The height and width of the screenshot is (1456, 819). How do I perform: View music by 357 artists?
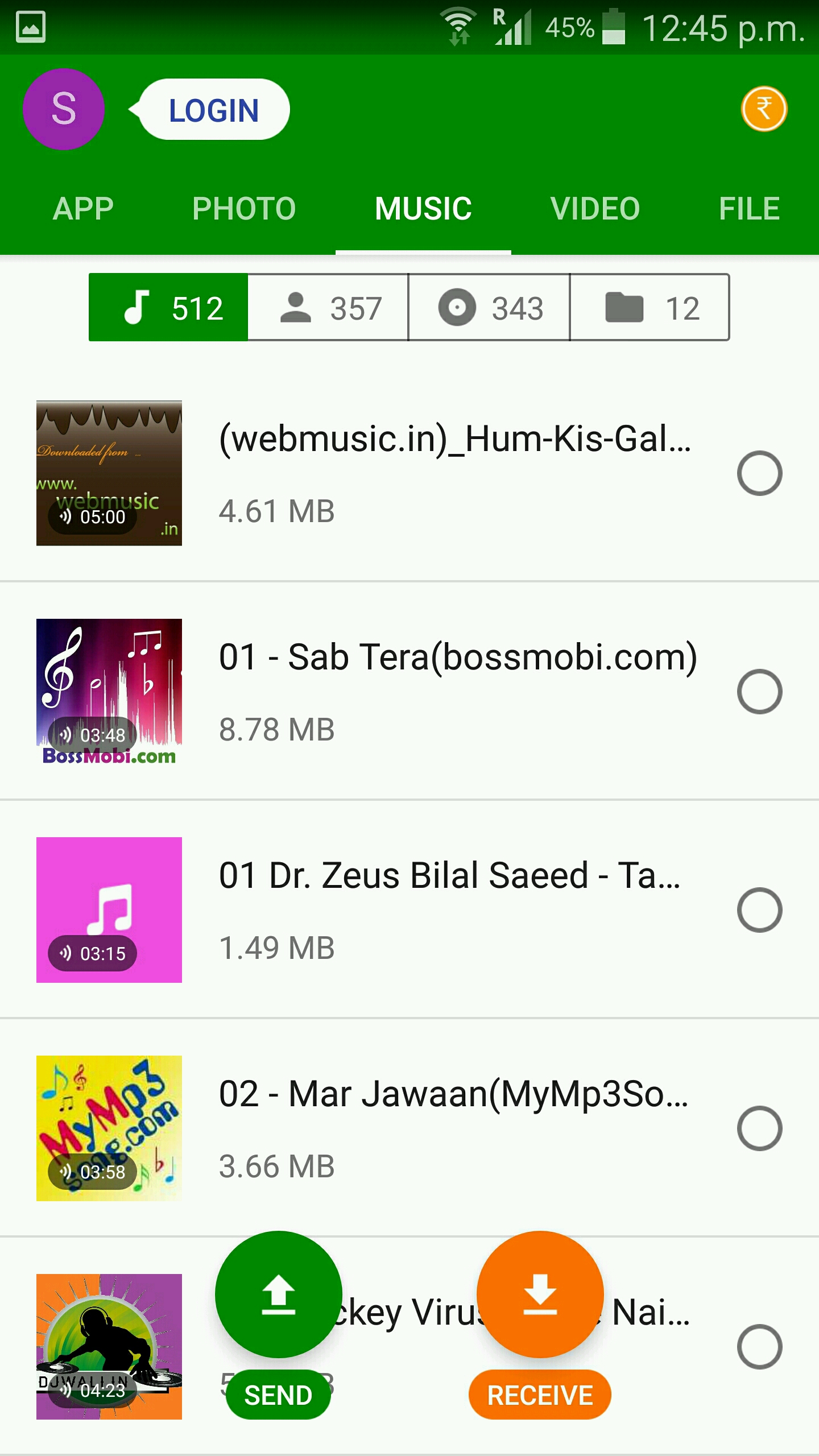click(x=328, y=308)
